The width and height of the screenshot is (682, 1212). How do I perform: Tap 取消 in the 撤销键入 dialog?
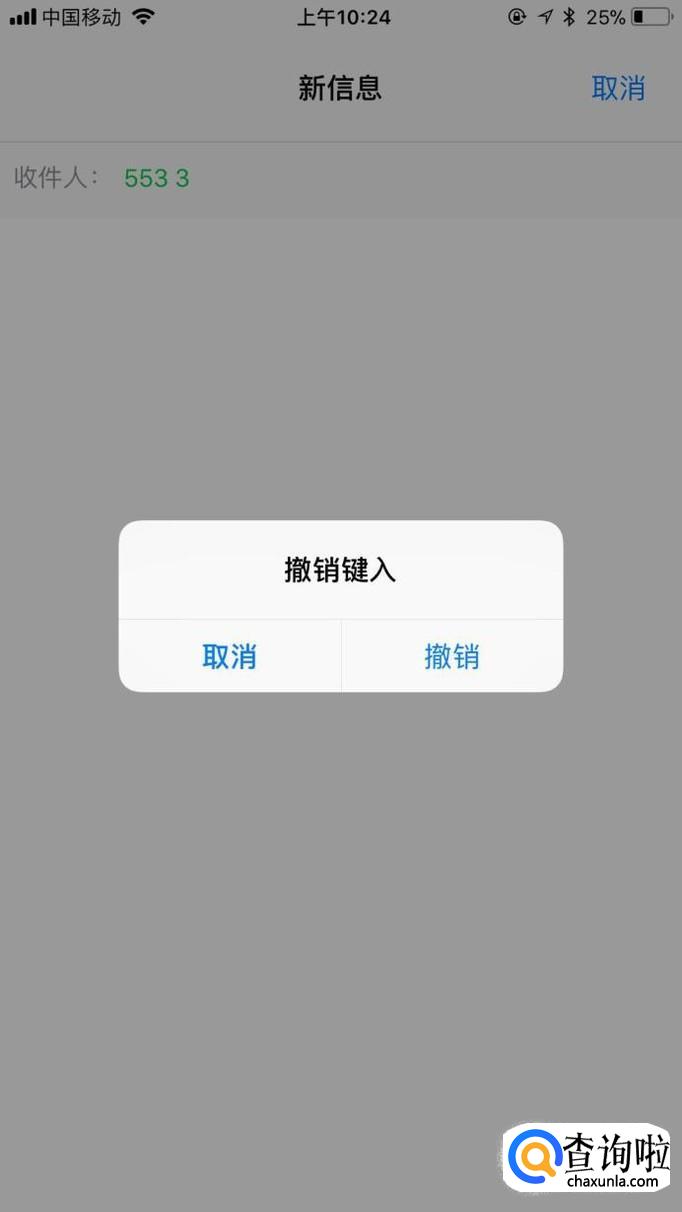tap(230, 656)
